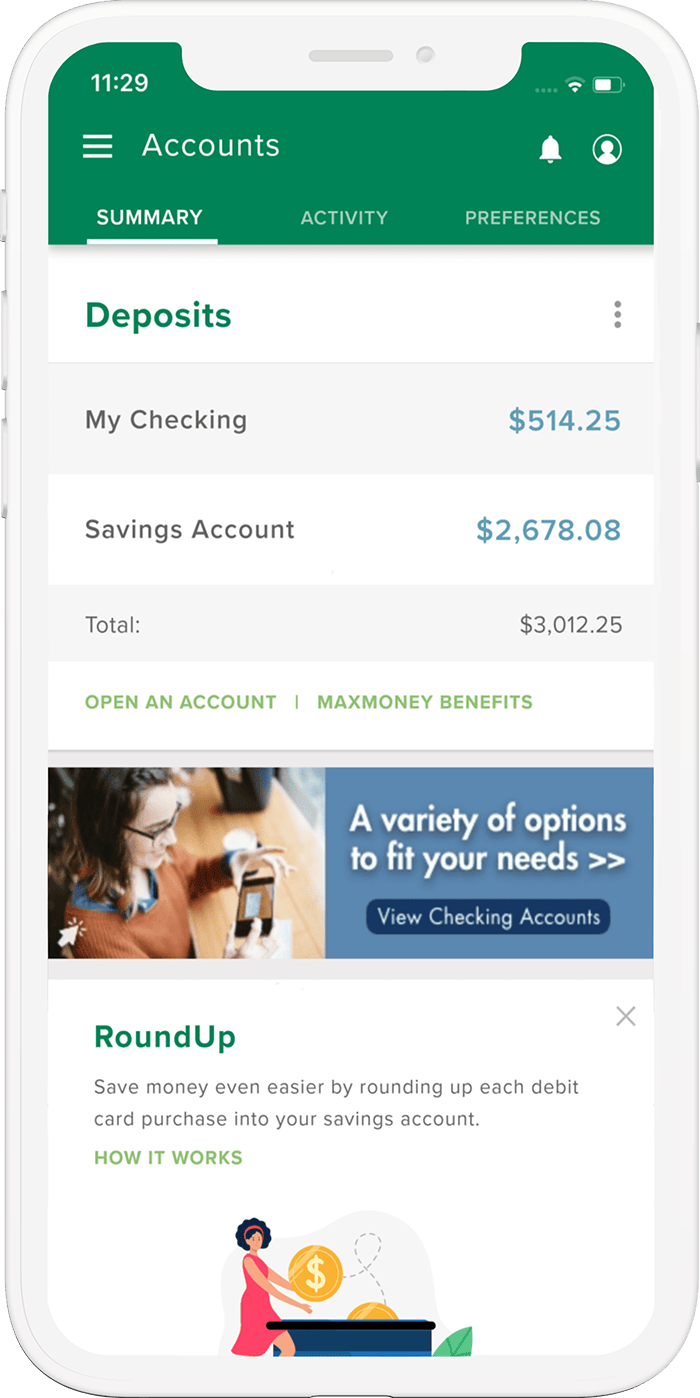Open the user profile icon
Image resolution: width=700 pixels, height=1398 pixels.
[x=607, y=149]
